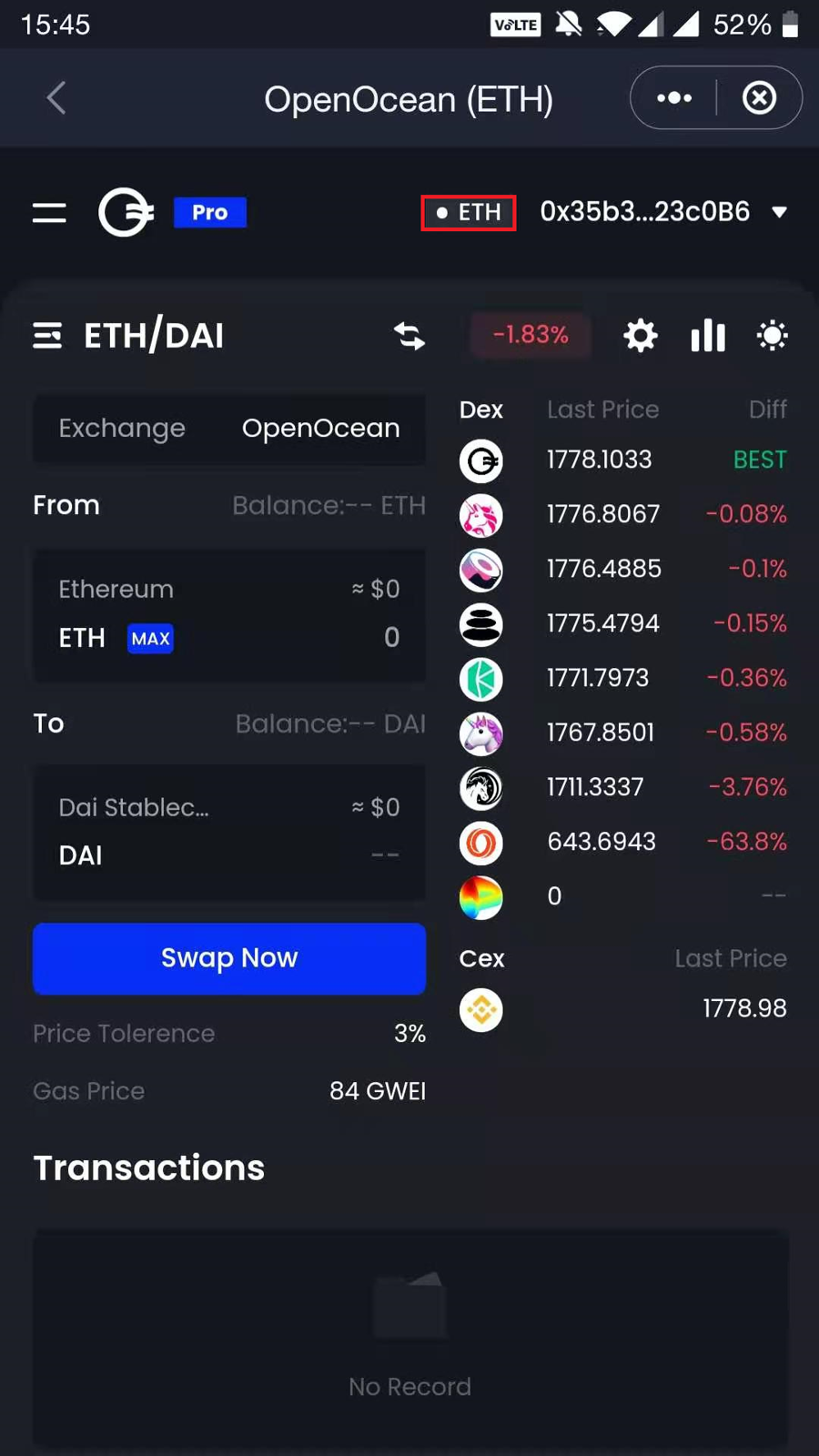Open the swap settings gear
Image resolution: width=819 pixels, height=1456 pixels.
[x=641, y=336]
